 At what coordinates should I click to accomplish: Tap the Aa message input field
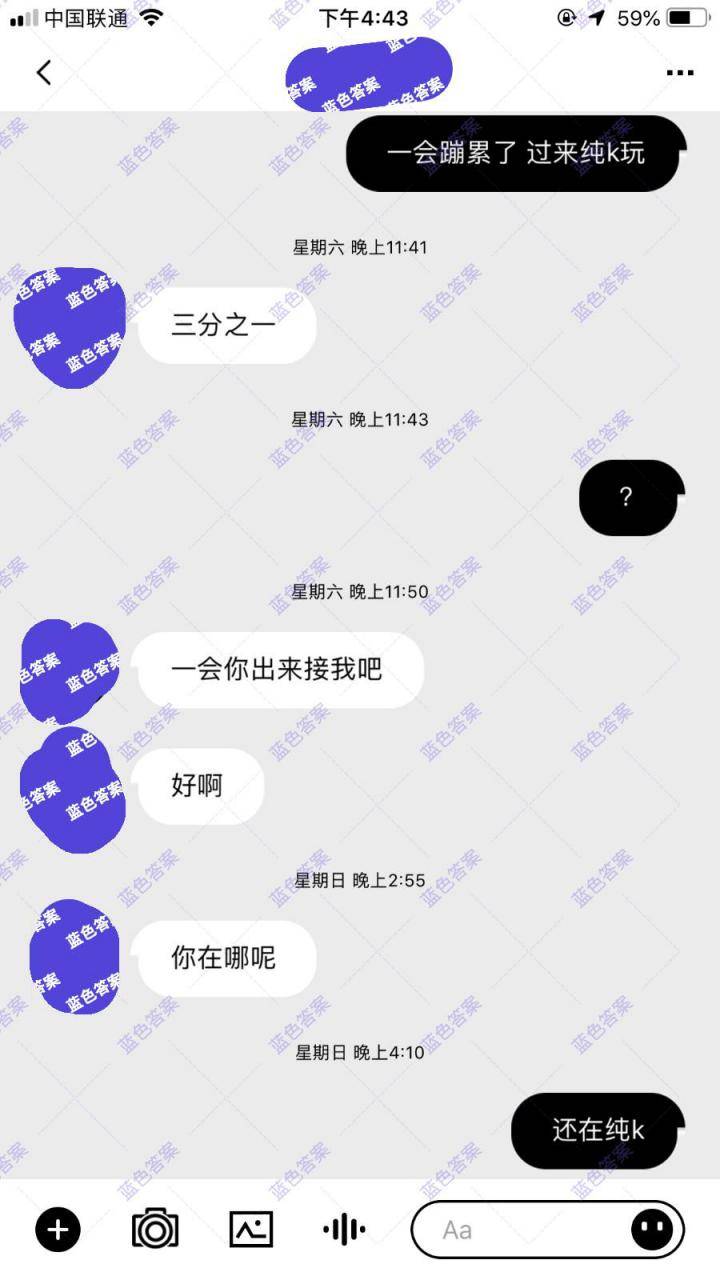[x=520, y=1229]
